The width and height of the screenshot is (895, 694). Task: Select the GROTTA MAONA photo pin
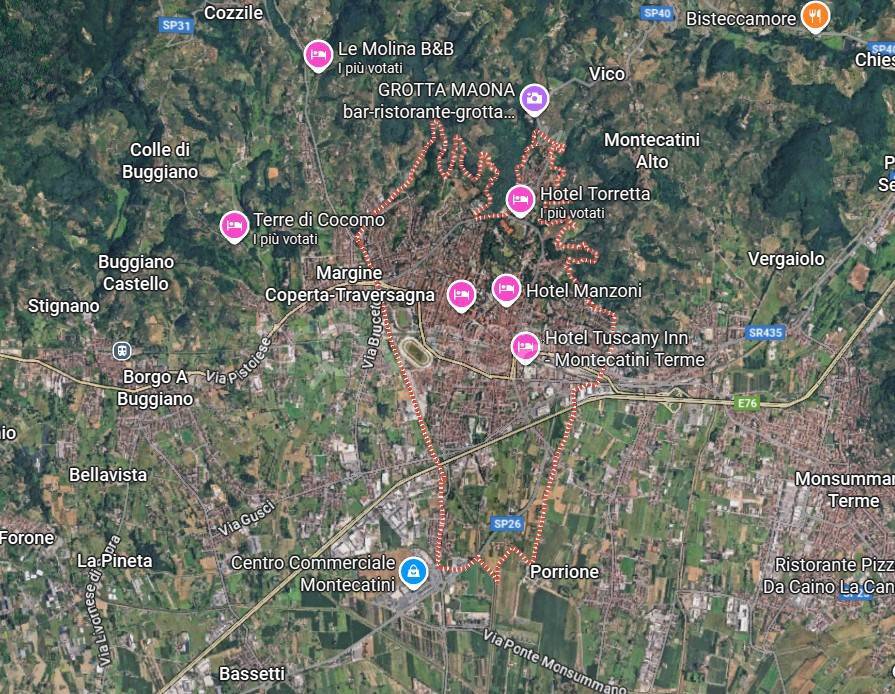click(535, 97)
